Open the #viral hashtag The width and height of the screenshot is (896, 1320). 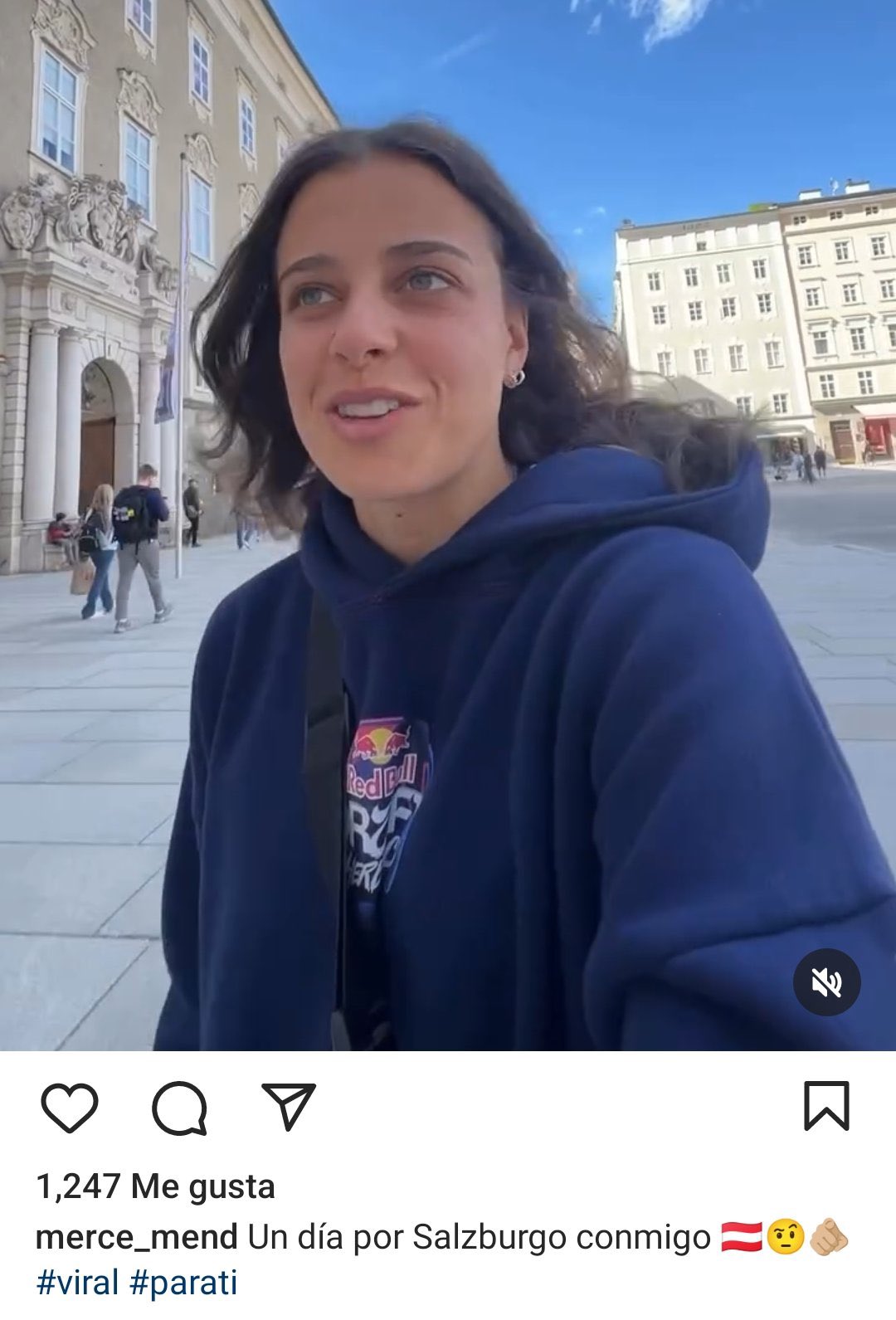click(x=77, y=1283)
